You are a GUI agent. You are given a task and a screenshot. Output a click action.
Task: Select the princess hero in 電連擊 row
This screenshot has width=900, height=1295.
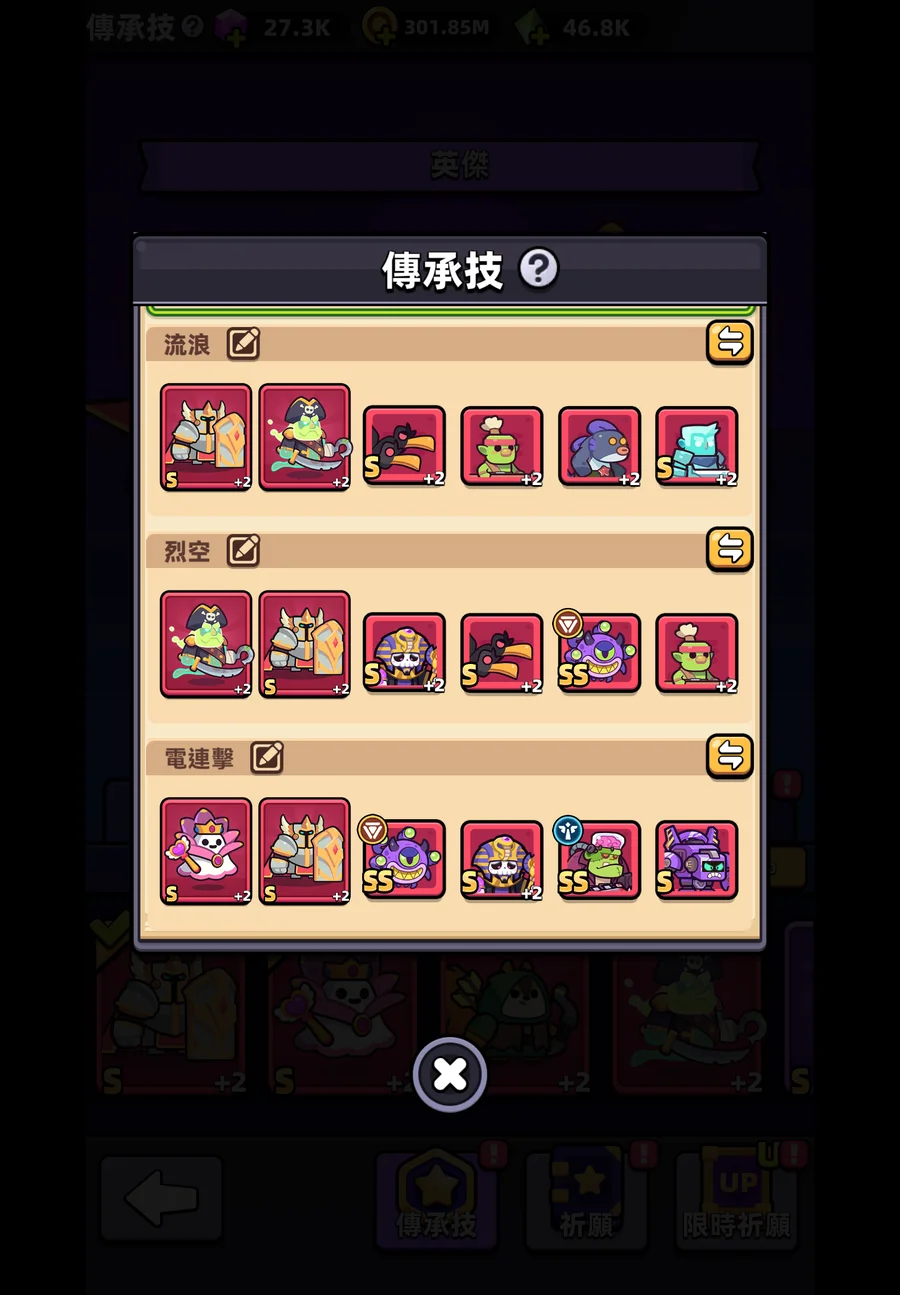coord(206,851)
